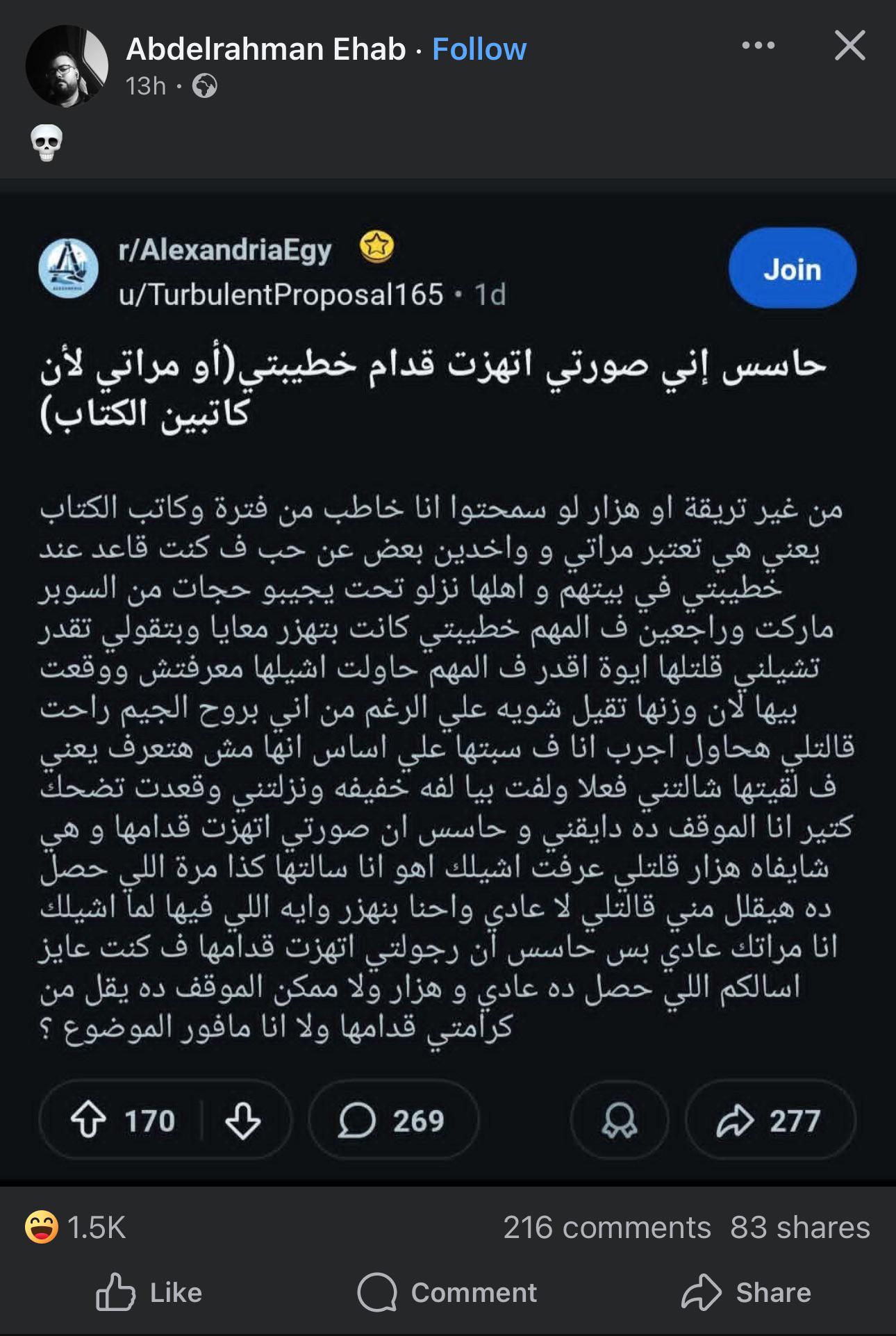The width and height of the screenshot is (896, 1336).
Task: Open Abdelrahman Ehab's profile picture
Action: point(67,66)
